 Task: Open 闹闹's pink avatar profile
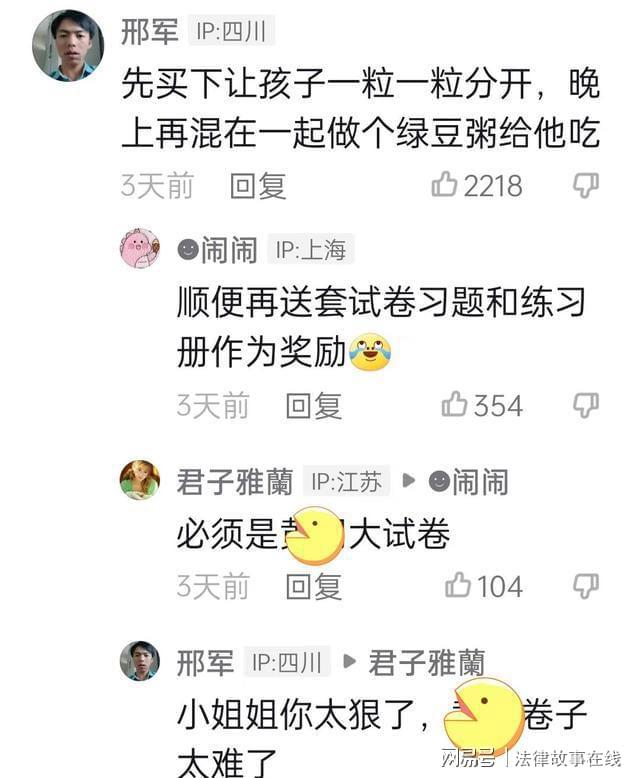[x=140, y=248]
